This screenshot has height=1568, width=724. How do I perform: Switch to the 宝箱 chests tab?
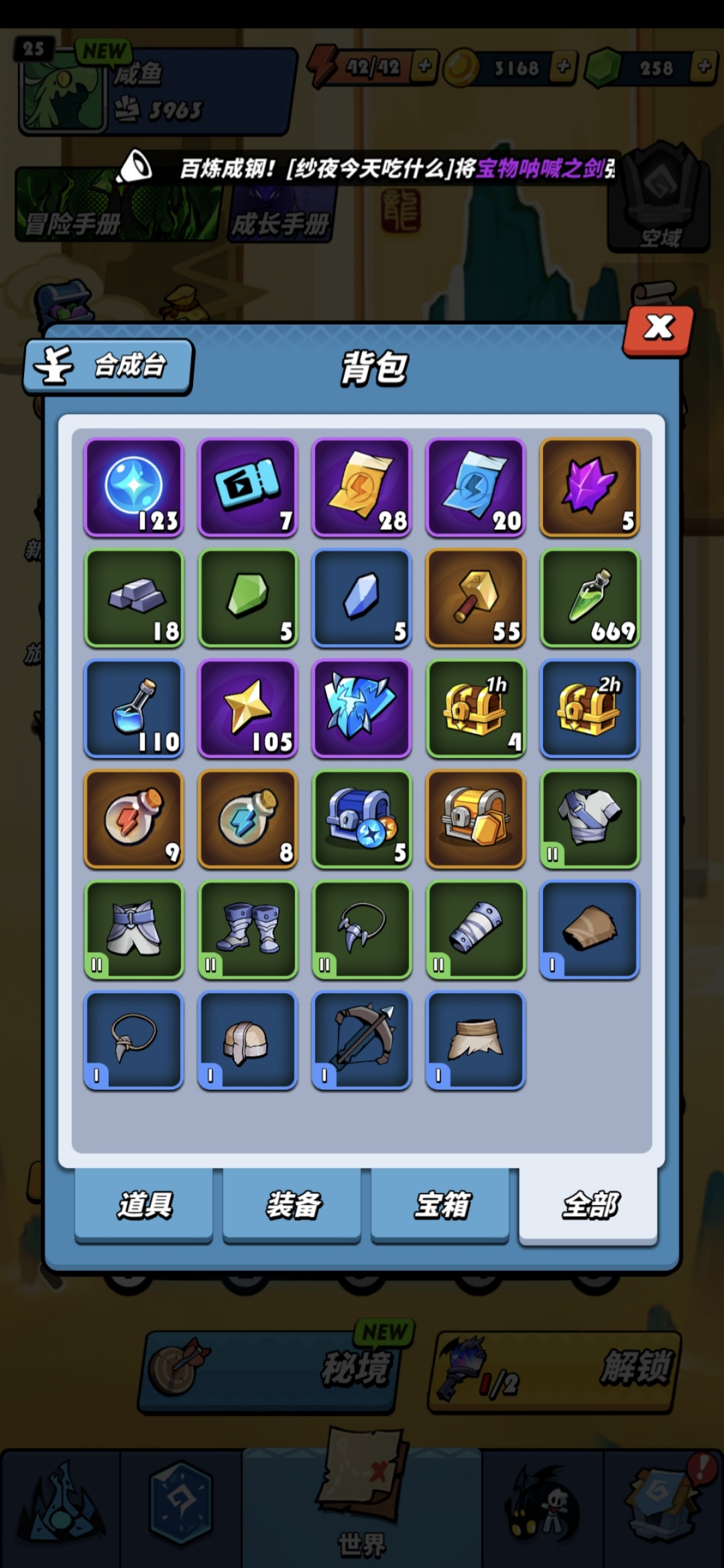(x=440, y=1204)
